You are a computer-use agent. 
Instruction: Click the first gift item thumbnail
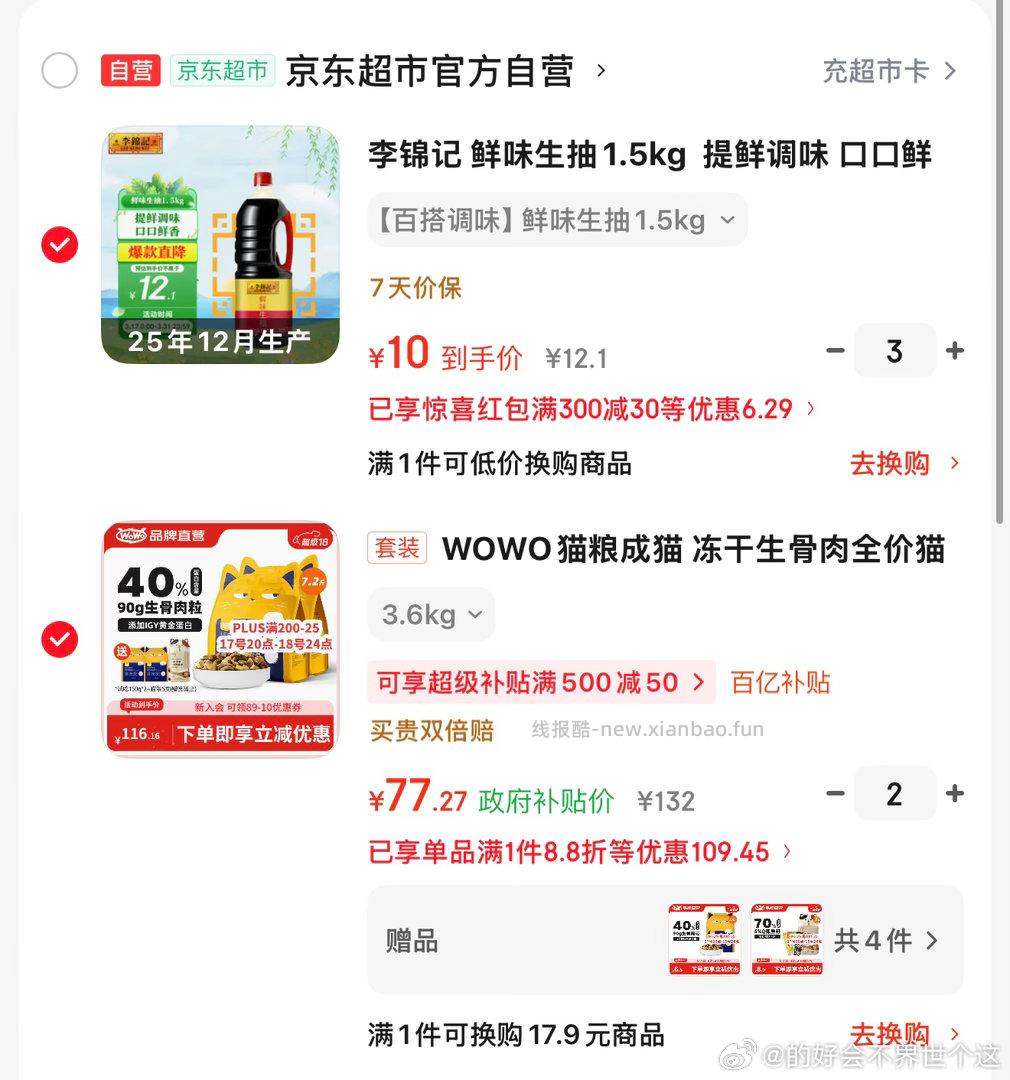pyautogui.click(x=705, y=938)
